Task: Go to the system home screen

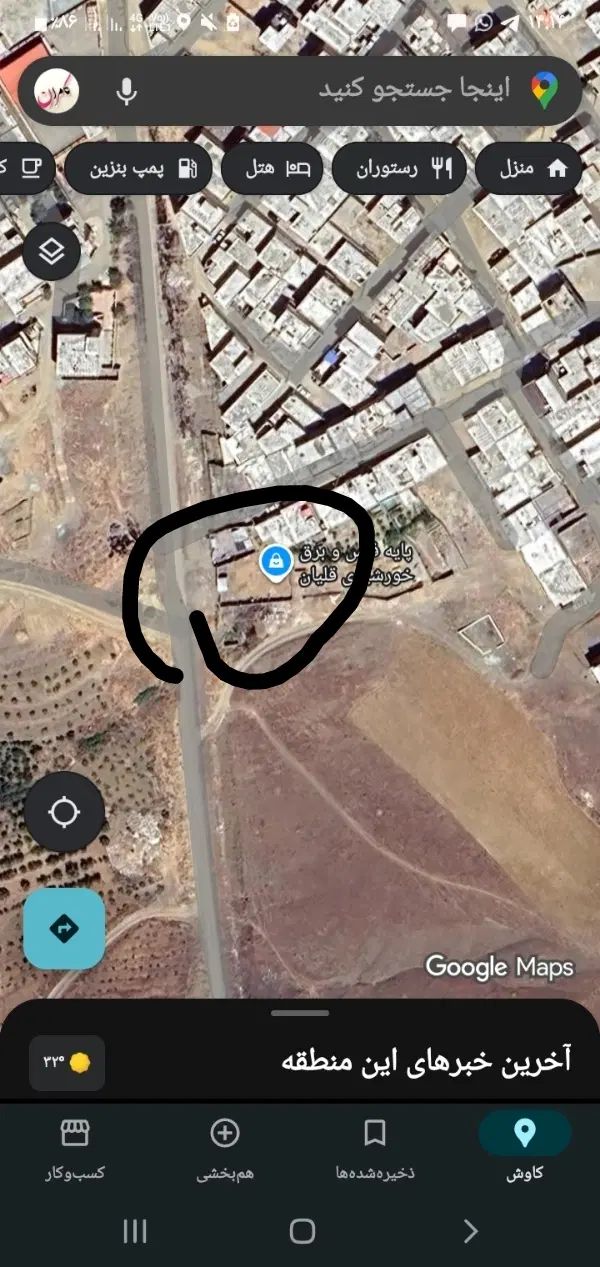Action: pos(301,1231)
